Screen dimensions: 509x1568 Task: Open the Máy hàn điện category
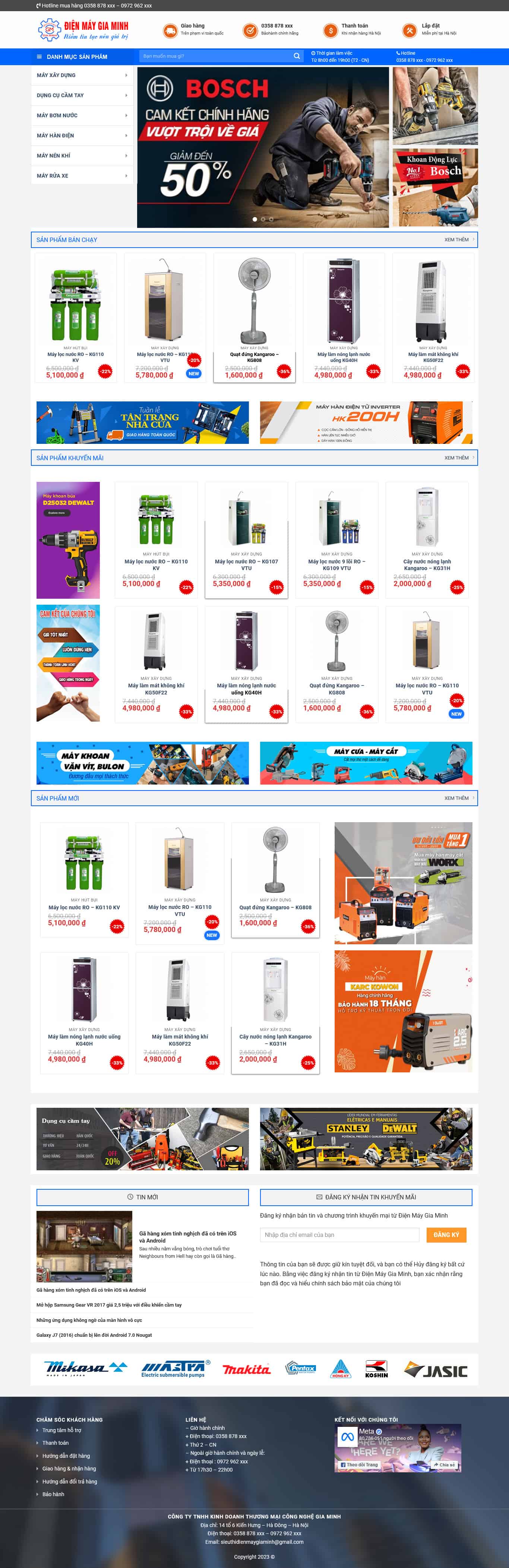pyautogui.click(x=82, y=136)
